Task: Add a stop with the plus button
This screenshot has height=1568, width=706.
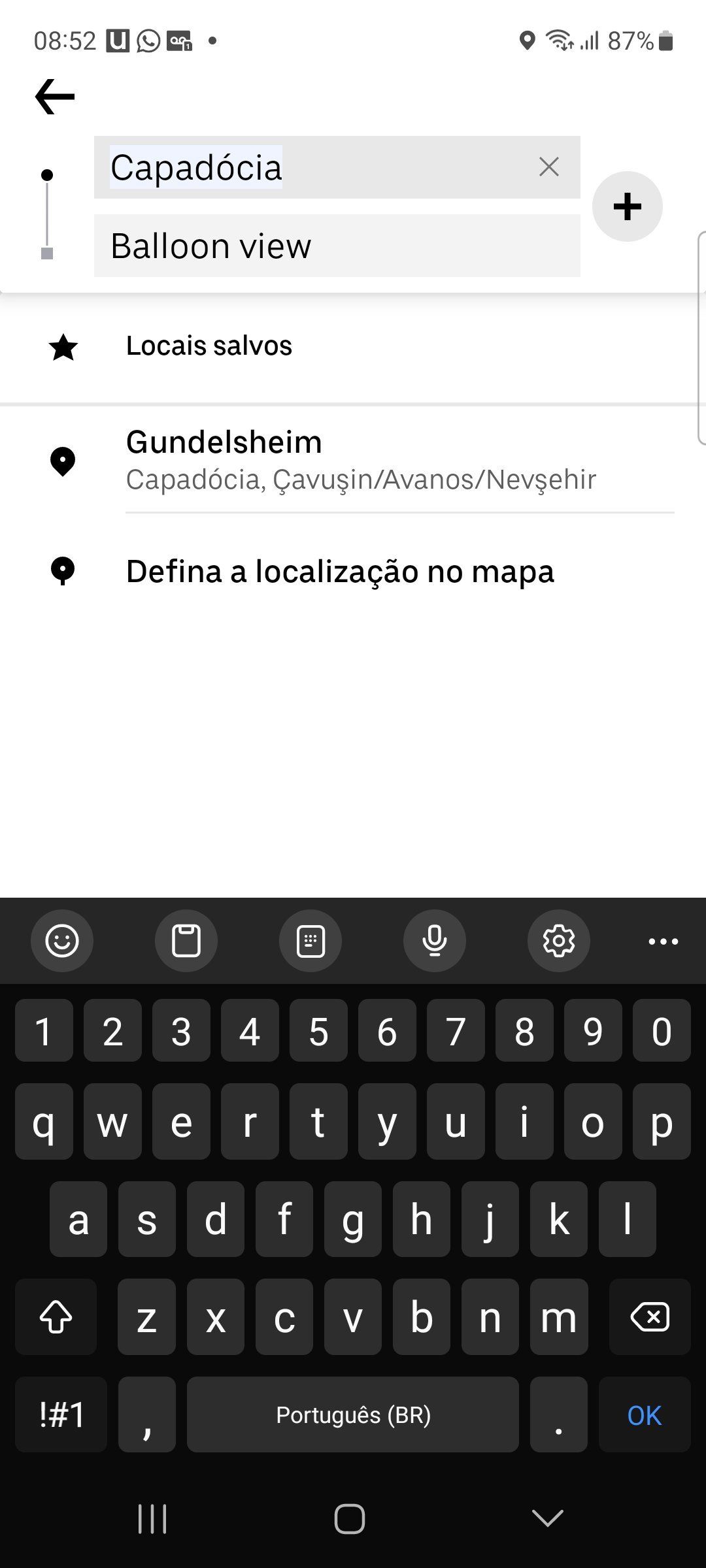Action: (628, 206)
